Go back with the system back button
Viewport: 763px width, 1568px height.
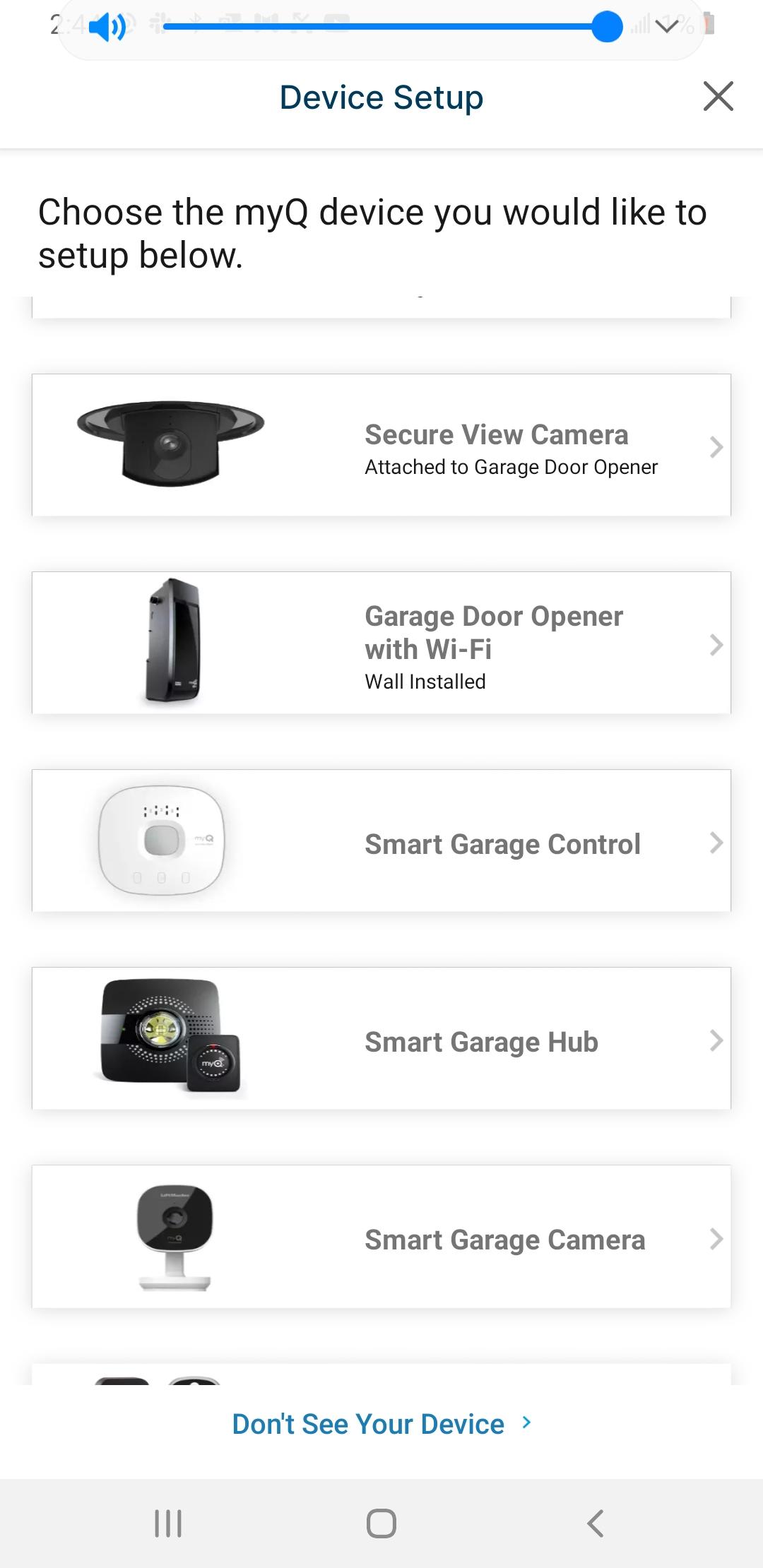click(x=596, y=1524)
